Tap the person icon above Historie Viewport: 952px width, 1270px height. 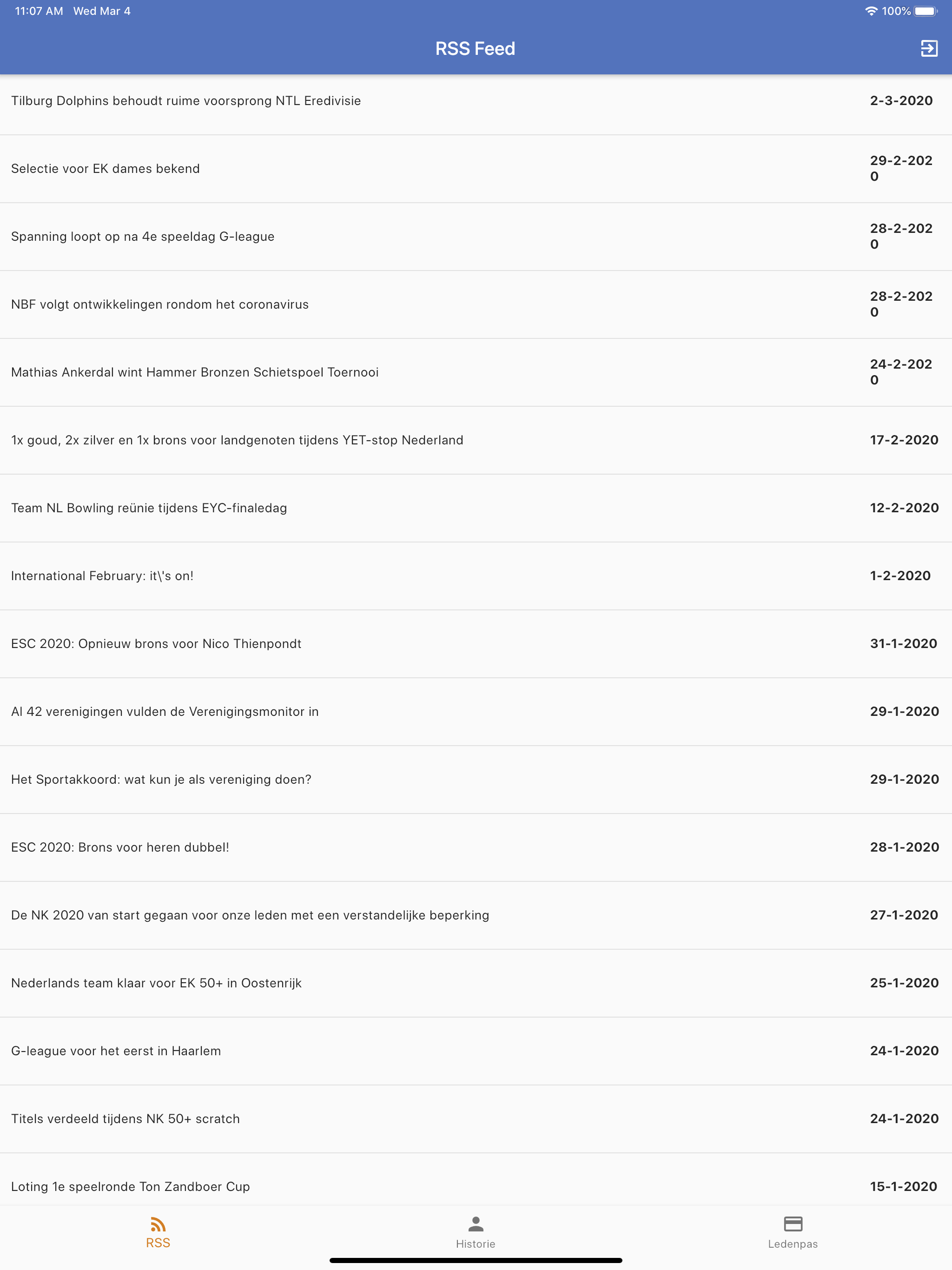(x=476, y=1224)
